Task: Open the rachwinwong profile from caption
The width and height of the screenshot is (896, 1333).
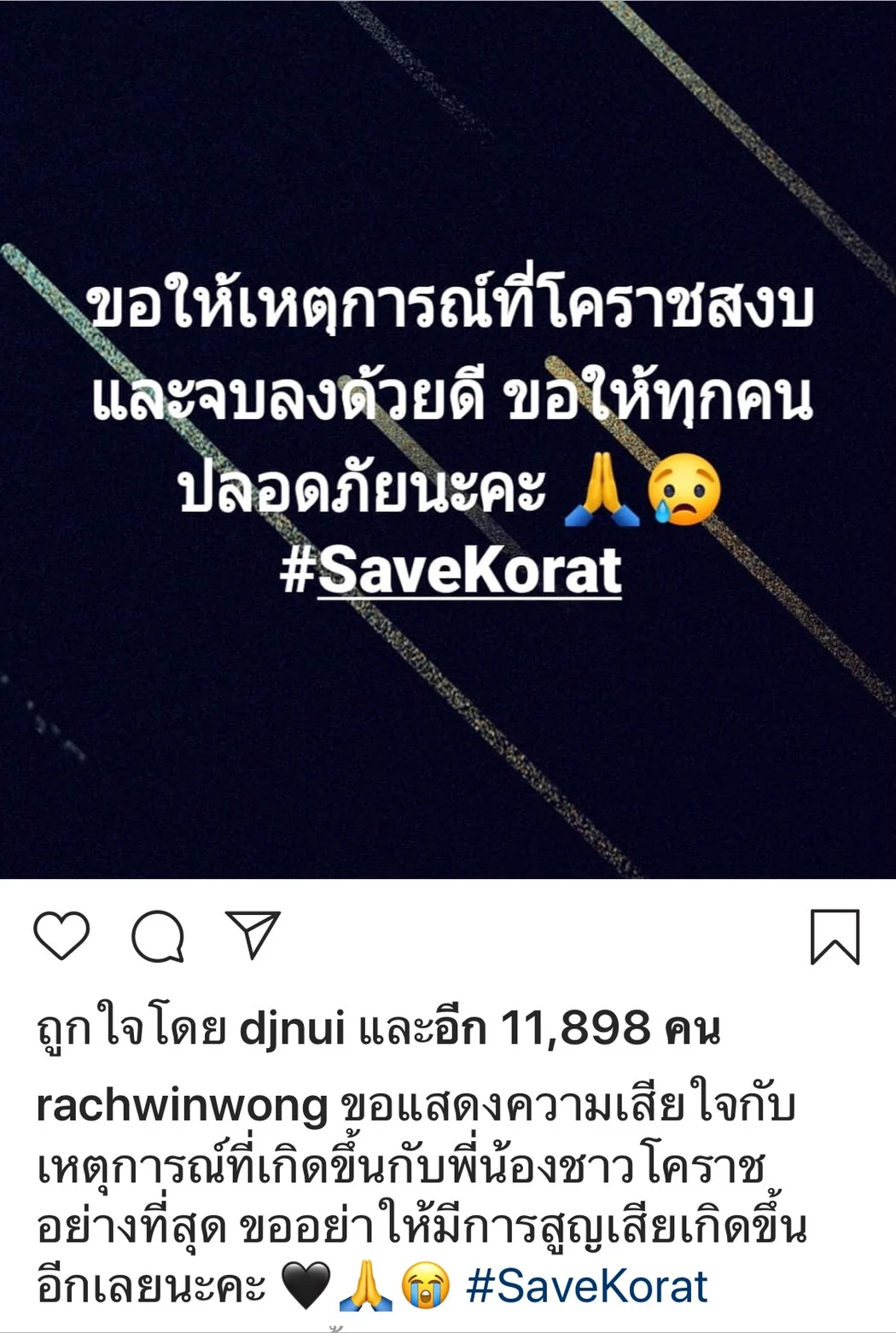Action: click(182, 1107)
